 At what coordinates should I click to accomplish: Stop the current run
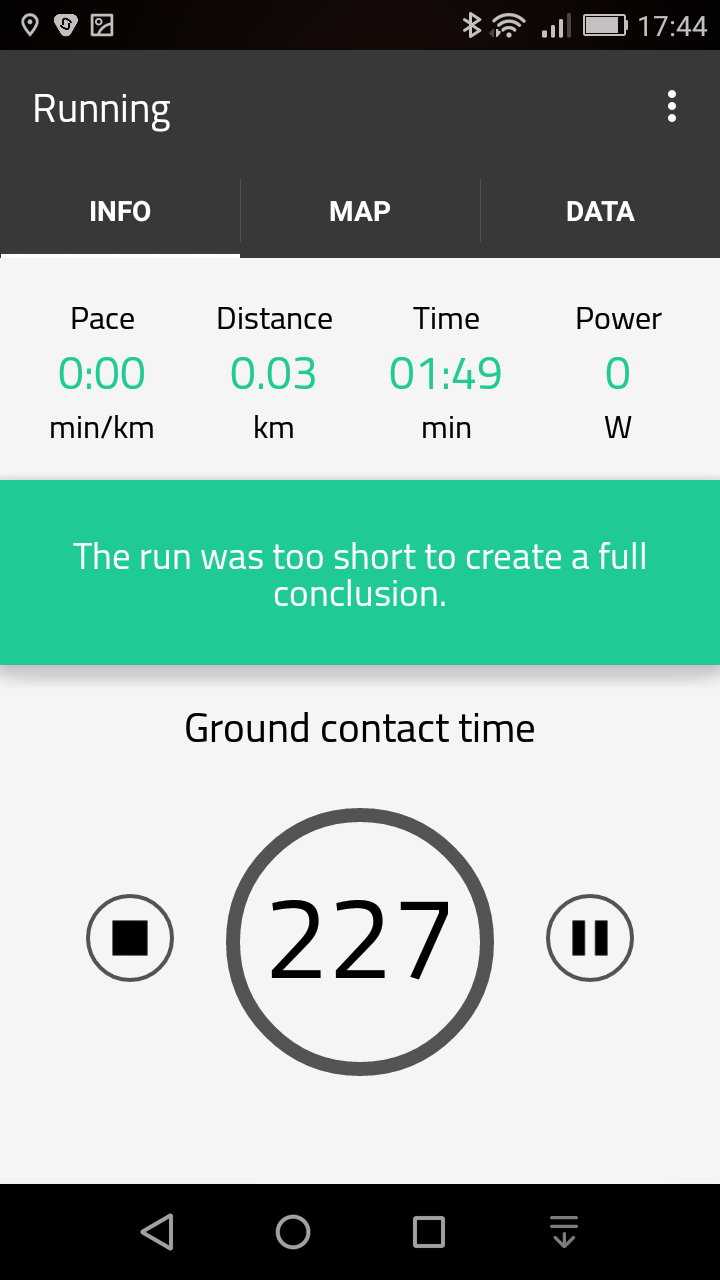point(130,938)
